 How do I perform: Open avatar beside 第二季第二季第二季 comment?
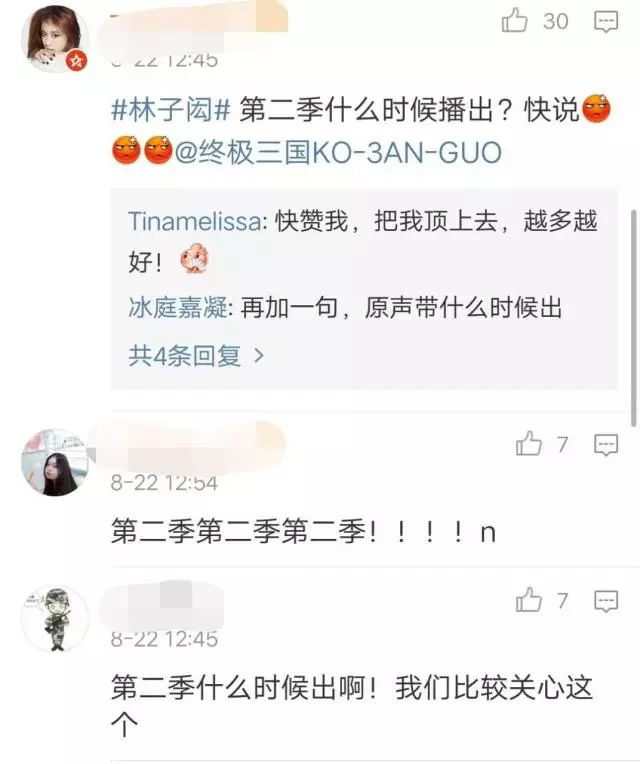click(x=55, y=462)
